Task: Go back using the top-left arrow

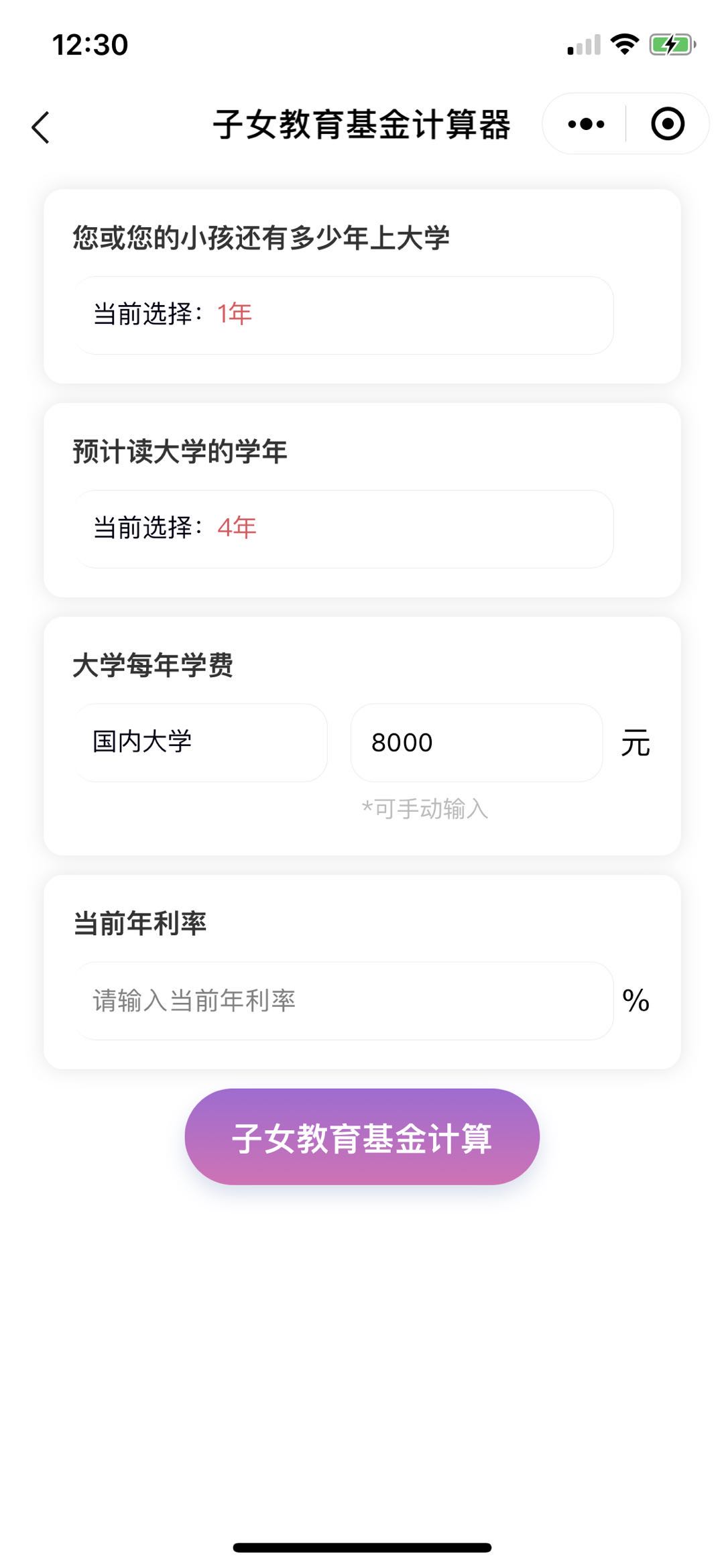Action: [41, 127]
